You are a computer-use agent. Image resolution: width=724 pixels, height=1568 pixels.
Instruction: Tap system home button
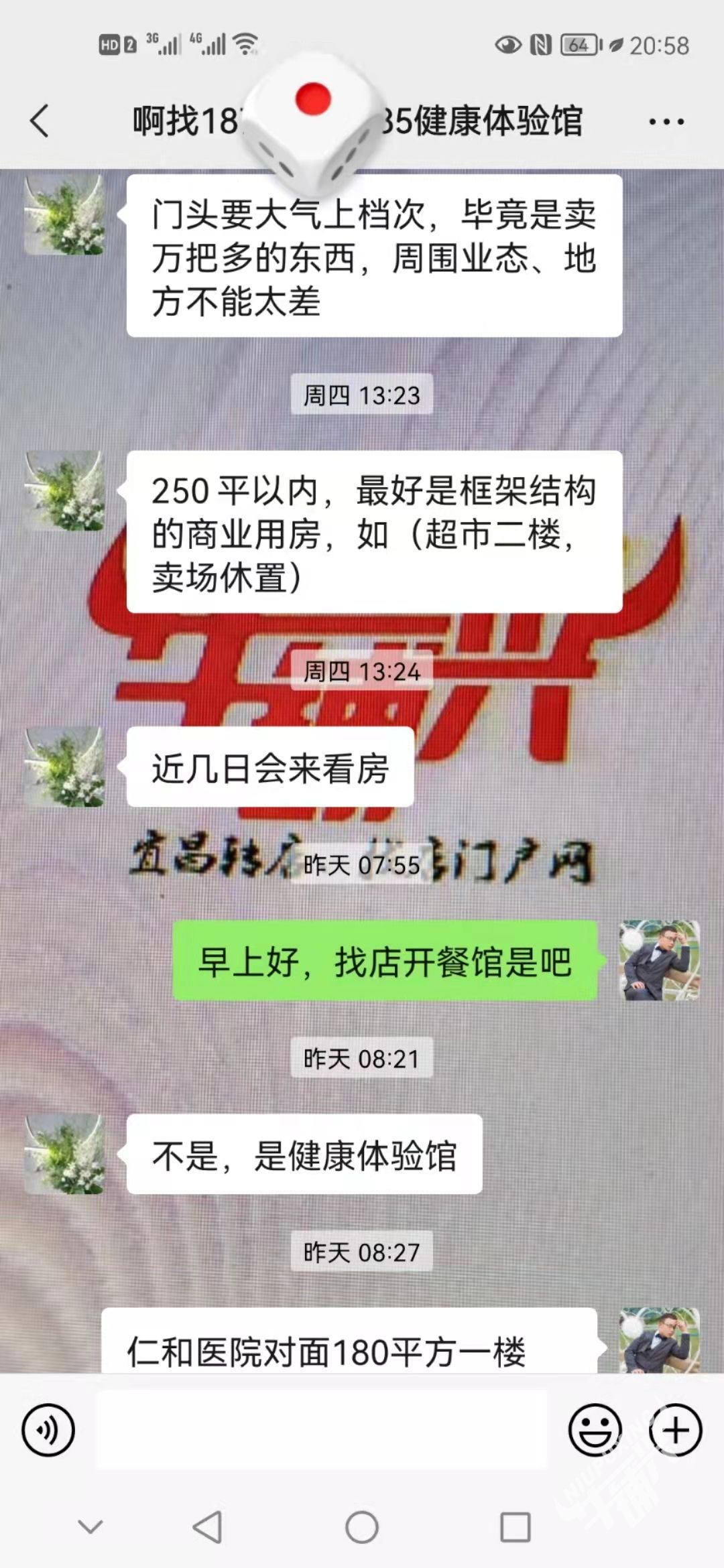click(362, 1528)
